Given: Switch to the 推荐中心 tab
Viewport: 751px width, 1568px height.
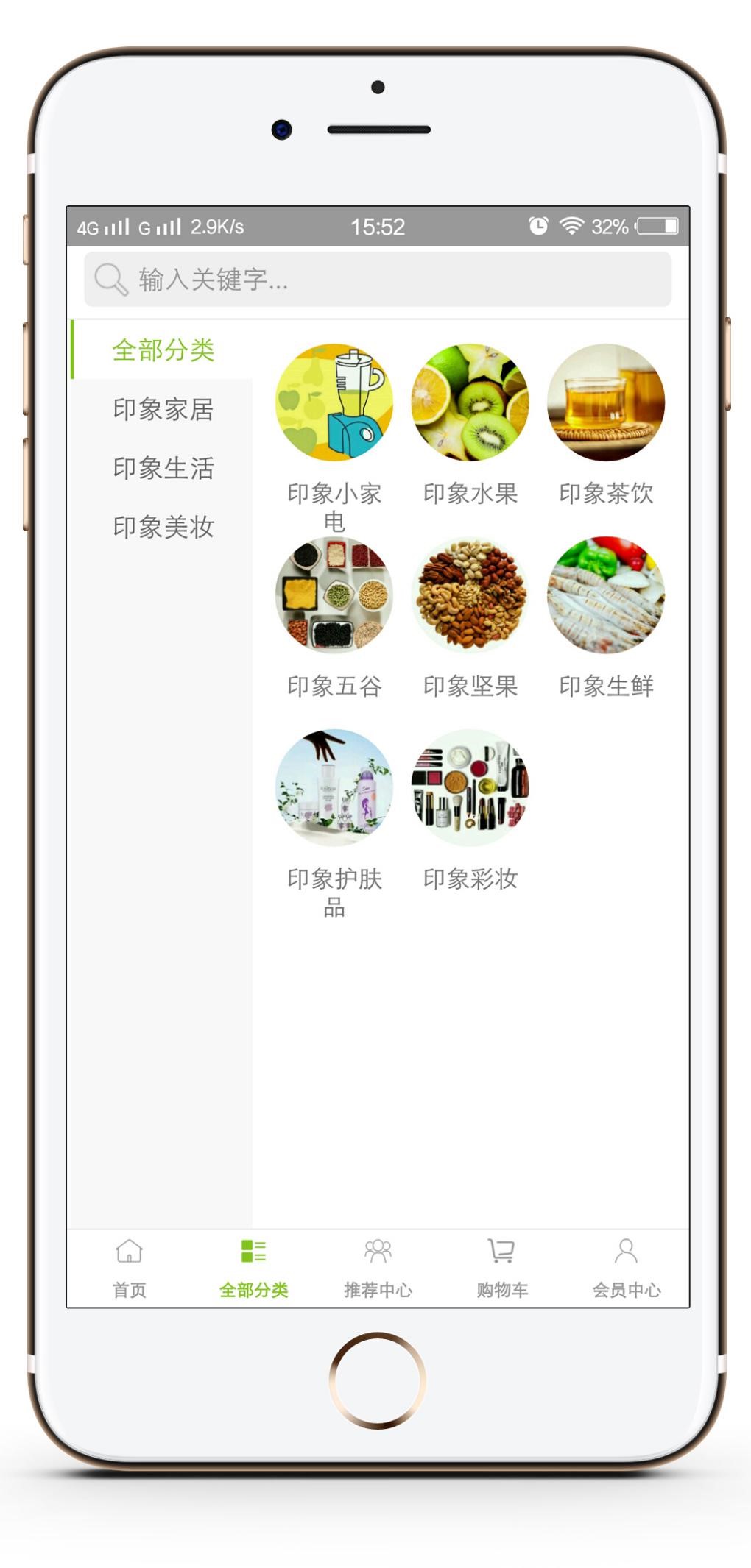Looking at the screenshot, I should (x=378, y=1267).
